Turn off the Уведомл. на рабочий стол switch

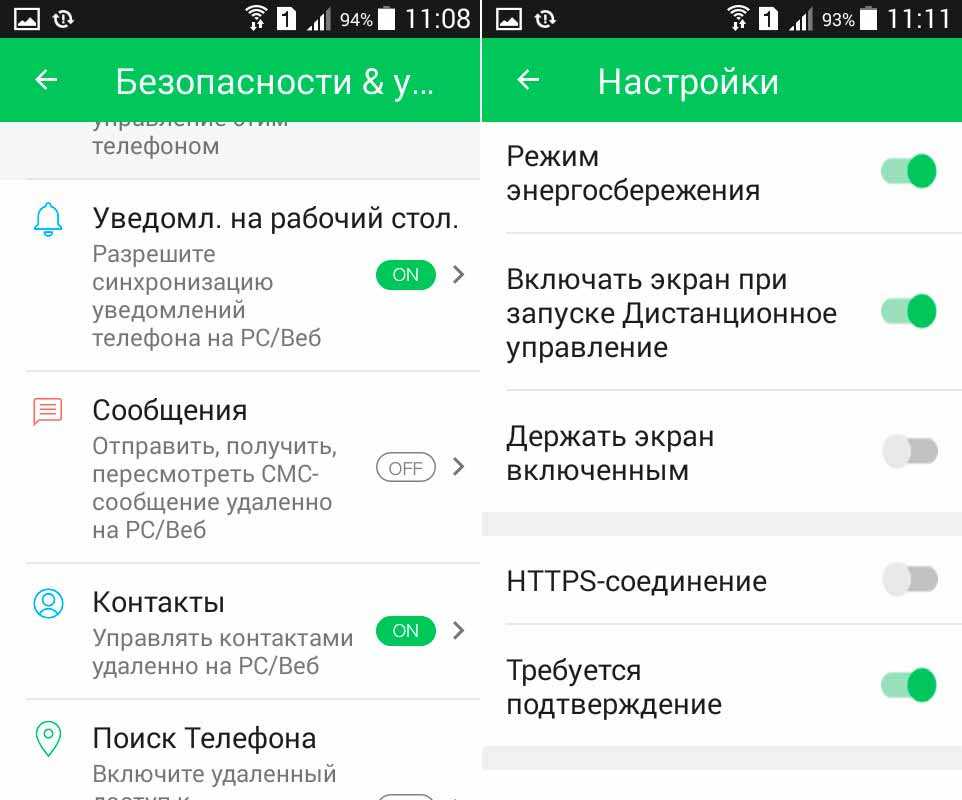click(x=405, y=275)
